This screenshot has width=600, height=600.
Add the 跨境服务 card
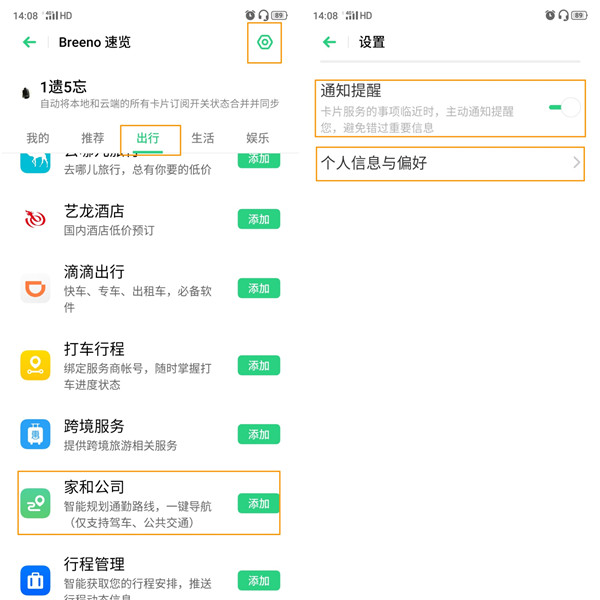[259, 434]
